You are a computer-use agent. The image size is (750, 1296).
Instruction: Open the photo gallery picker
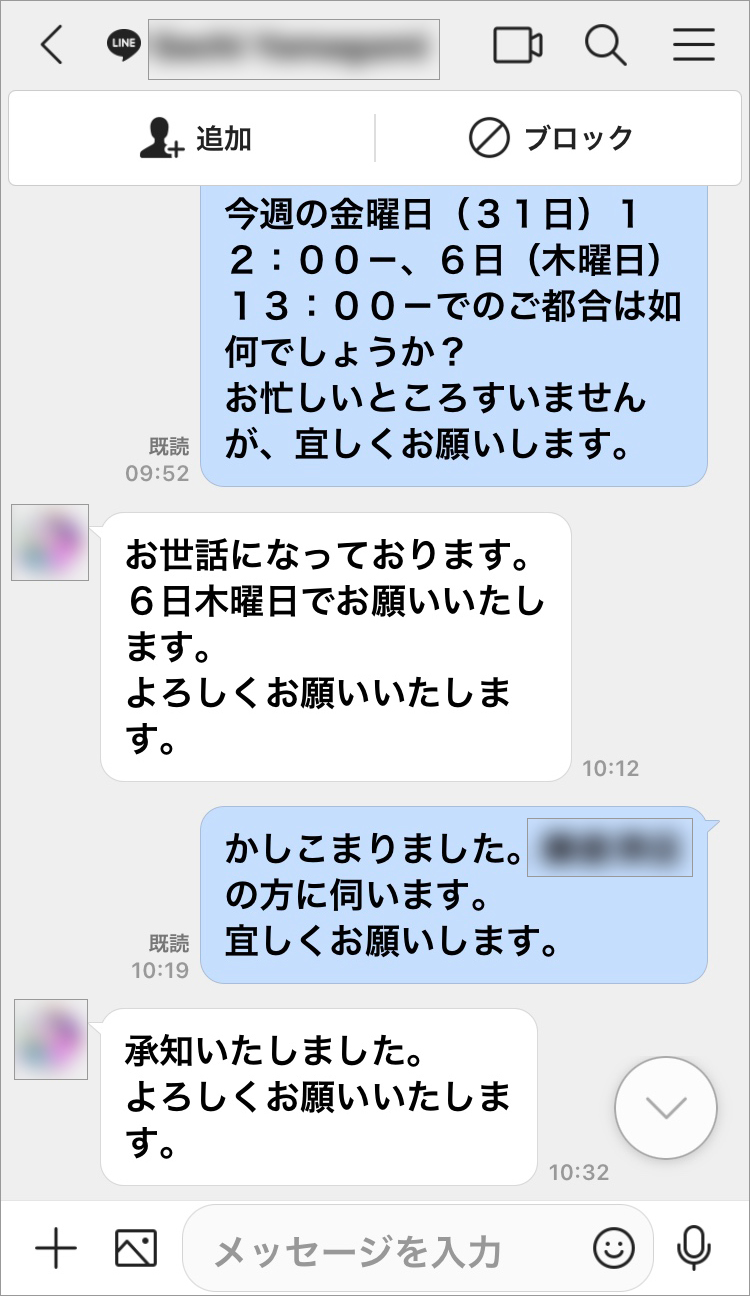click(136, 1248)
